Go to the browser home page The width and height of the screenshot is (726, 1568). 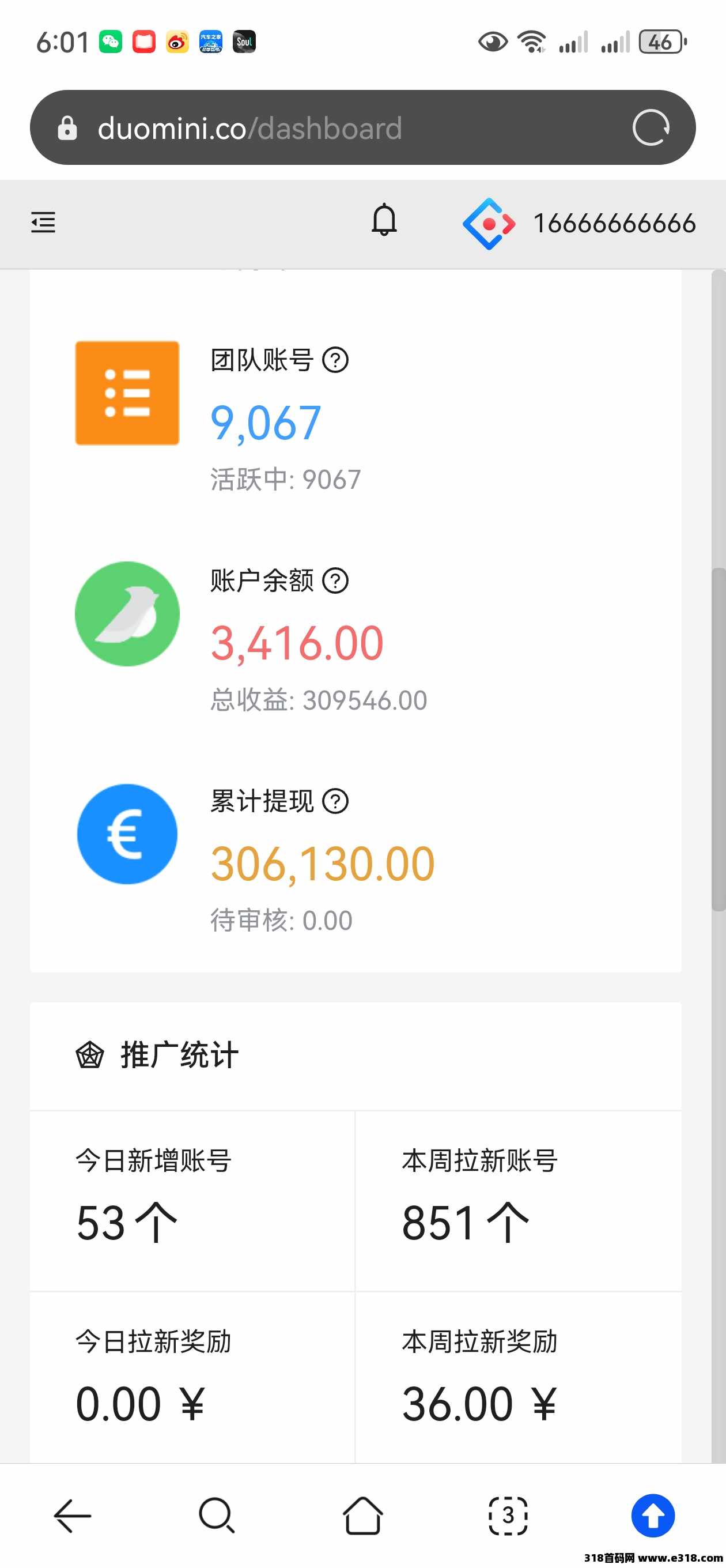coord(362,1515)
